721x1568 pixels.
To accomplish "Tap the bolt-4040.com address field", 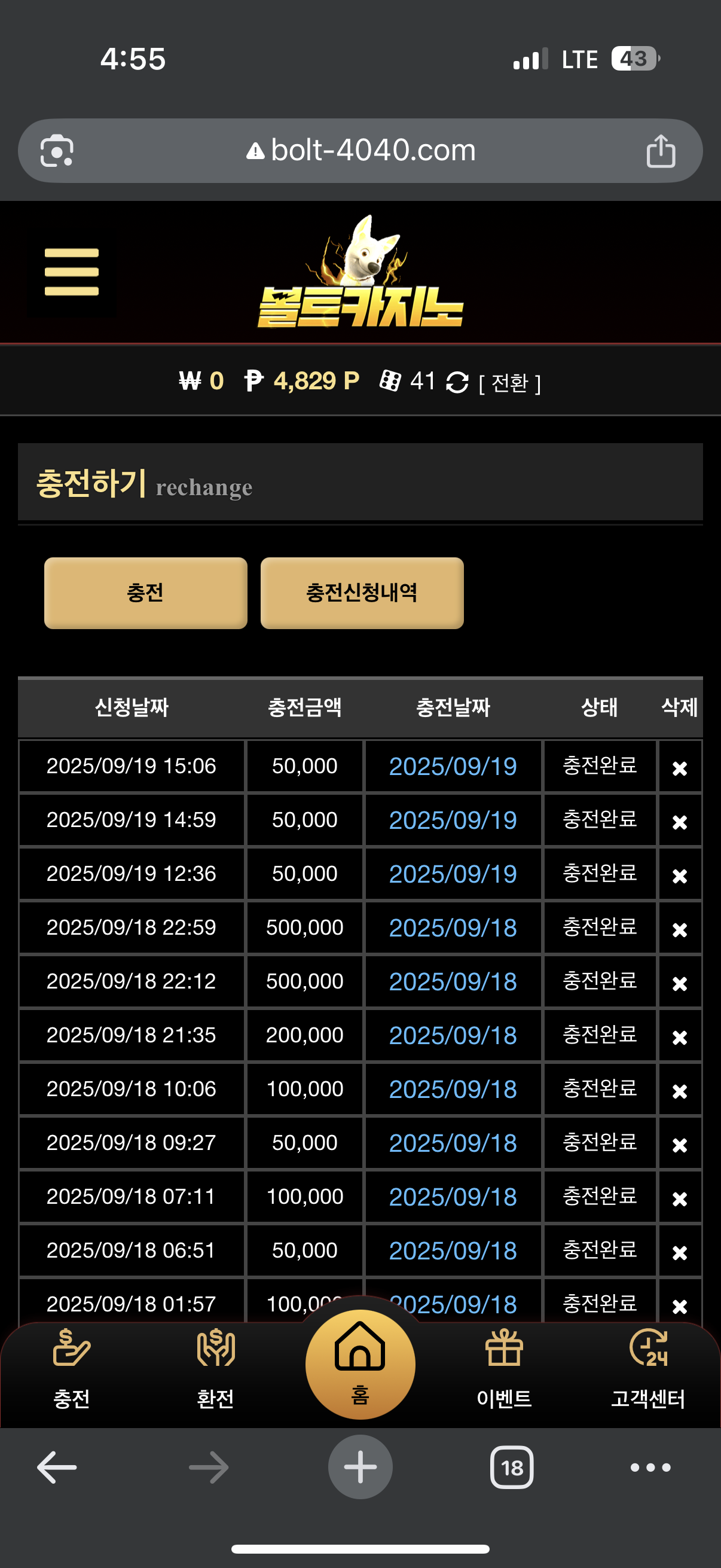I will (360, 150).
